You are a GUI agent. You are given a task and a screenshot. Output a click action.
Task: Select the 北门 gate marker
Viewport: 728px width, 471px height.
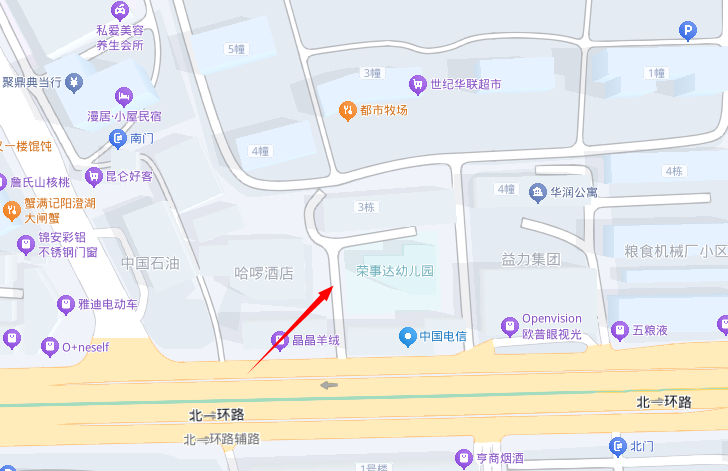pos(617,445)
